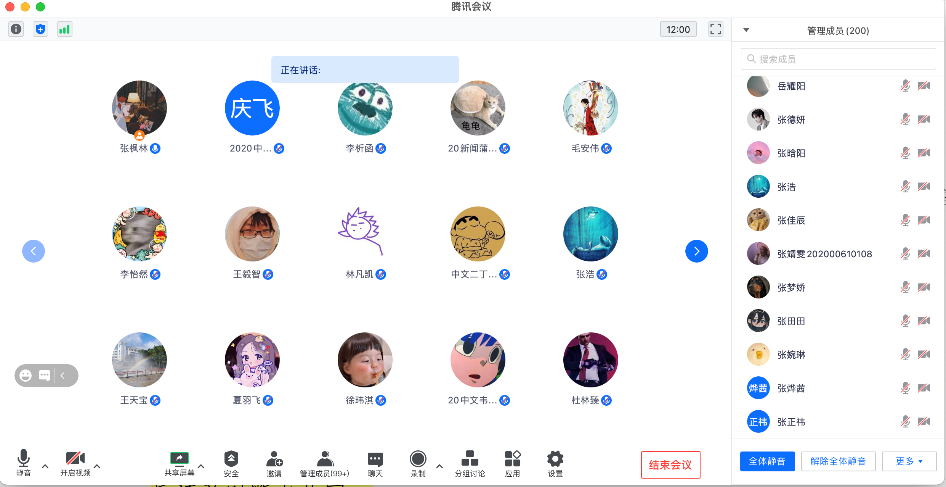Viewport: 946px width, 487px height.
Task: Go to previous page of participants
Action: pyautogui.click(x=33, y=251)
